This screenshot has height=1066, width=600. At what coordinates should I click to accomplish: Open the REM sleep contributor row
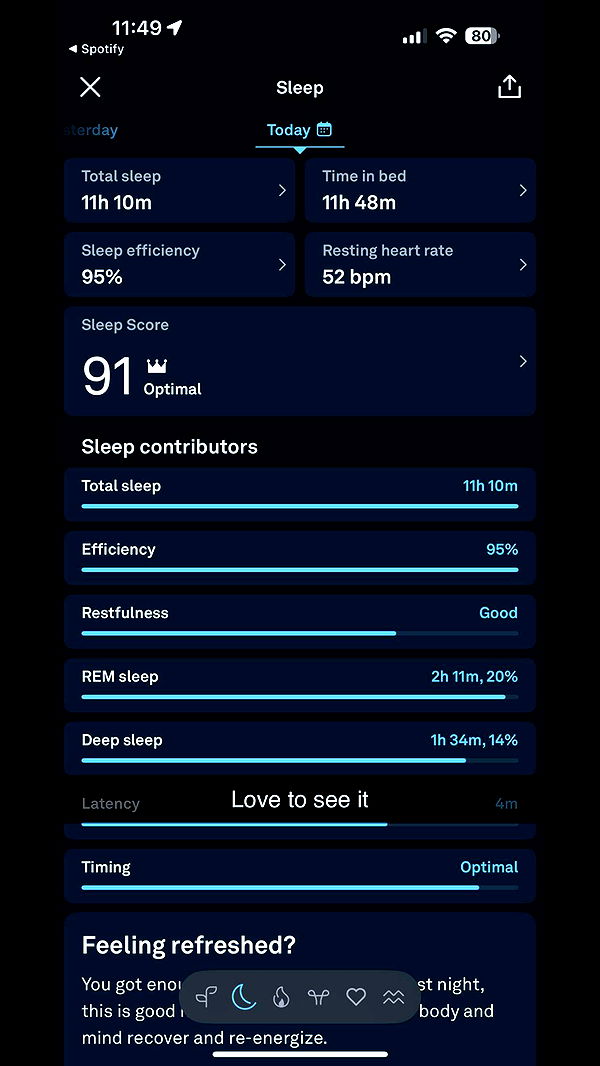coord(300,685)
